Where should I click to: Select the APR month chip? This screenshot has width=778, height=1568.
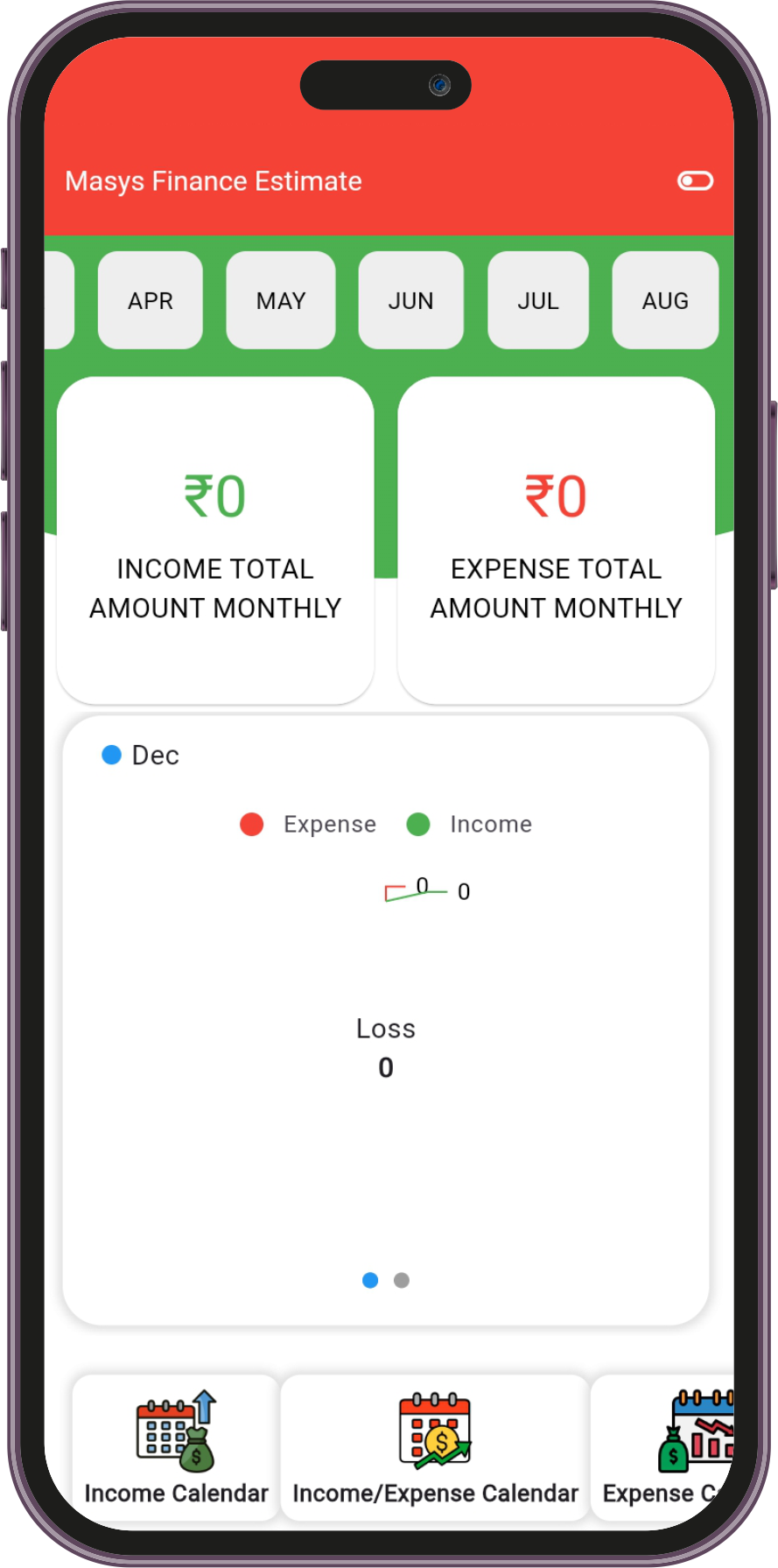click(151, 300)
